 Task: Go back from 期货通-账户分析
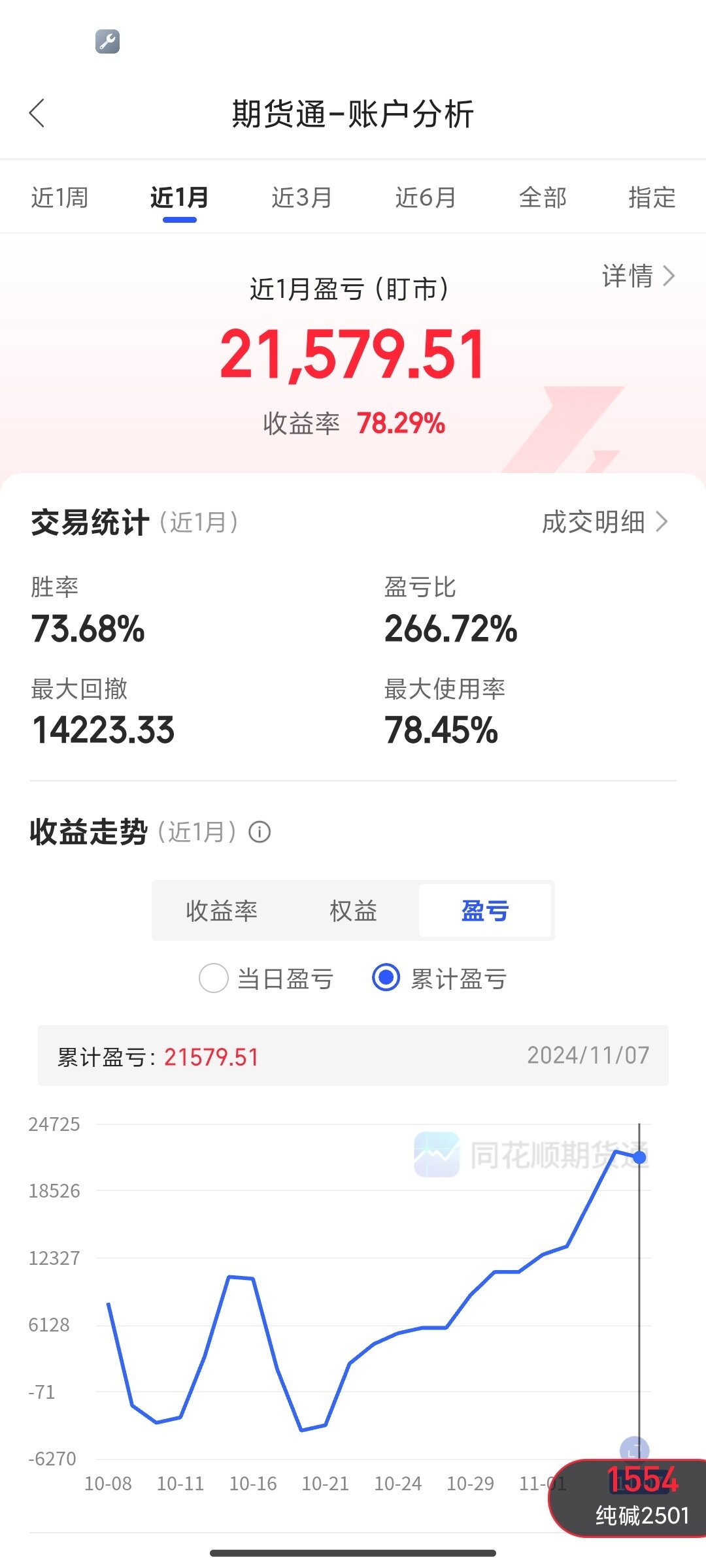[37, 114]
